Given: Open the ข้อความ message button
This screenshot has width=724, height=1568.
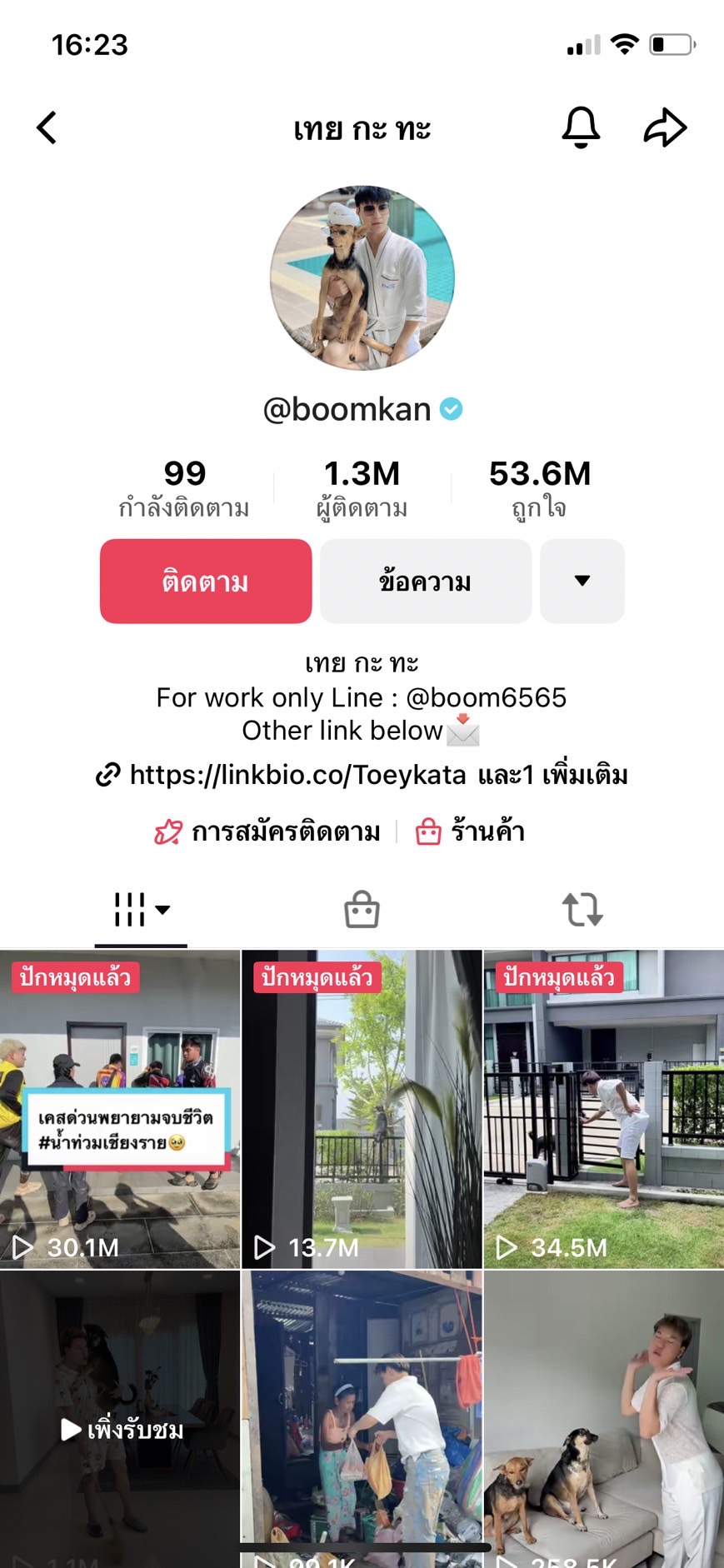Looking at the screenshot, I should click(425, 581).
